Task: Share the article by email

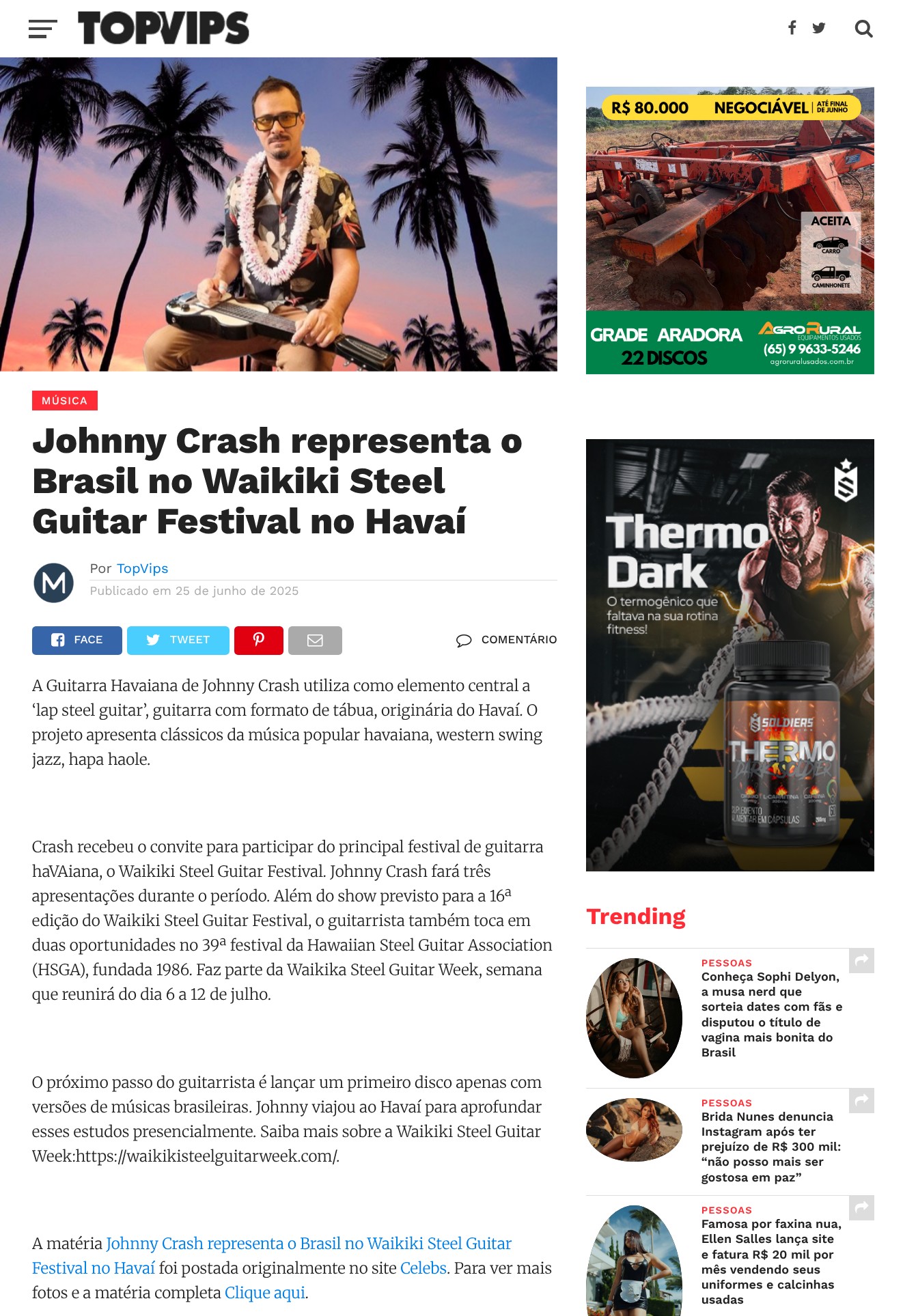Action: pyautogui.click(x=314, y=640)
